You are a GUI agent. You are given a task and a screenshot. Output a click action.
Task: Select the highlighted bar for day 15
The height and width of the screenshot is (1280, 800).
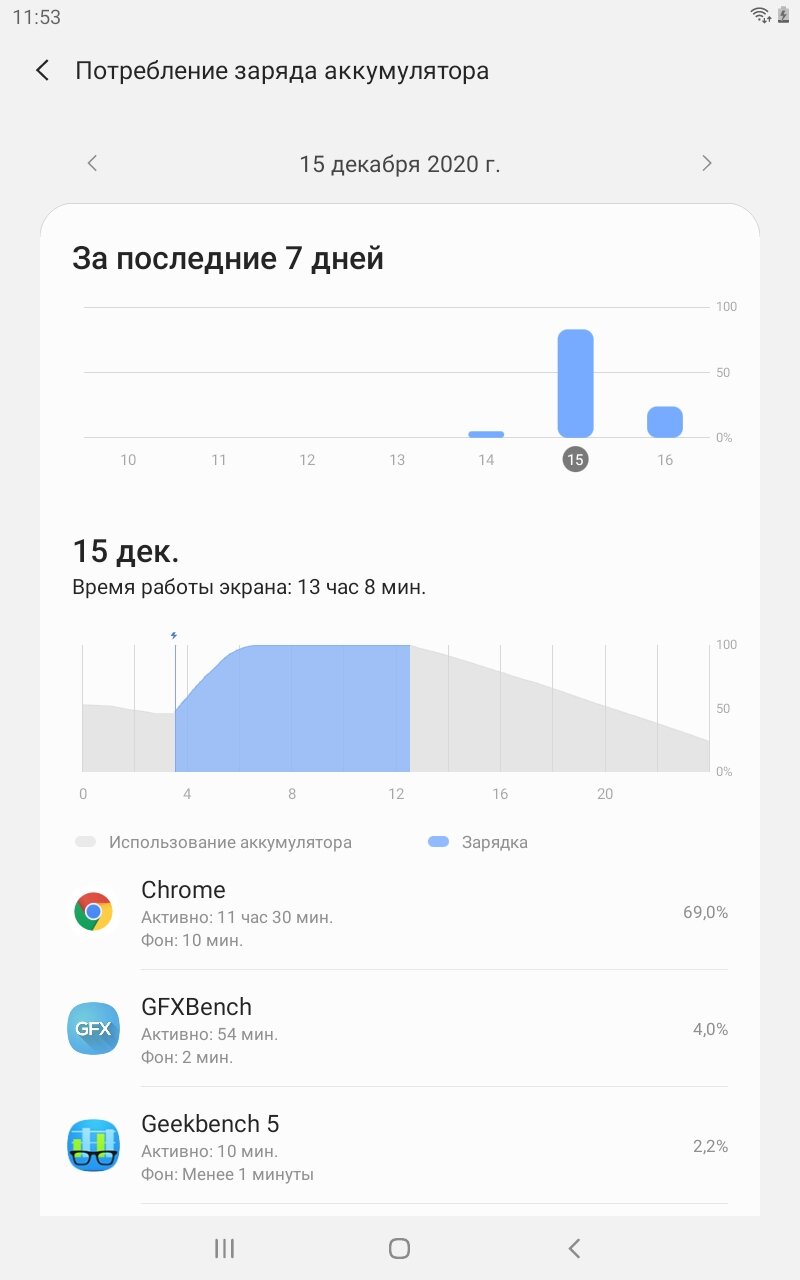[x=575, y=383]
